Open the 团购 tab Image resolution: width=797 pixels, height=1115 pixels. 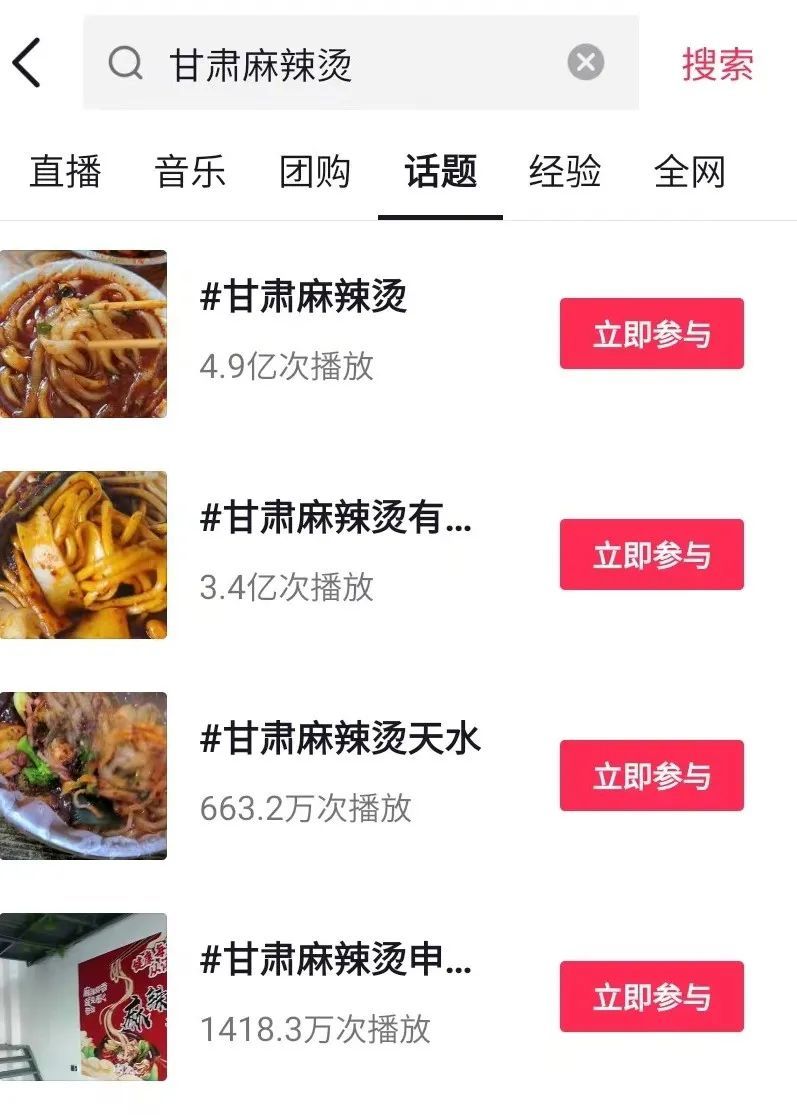coord(315,172)
